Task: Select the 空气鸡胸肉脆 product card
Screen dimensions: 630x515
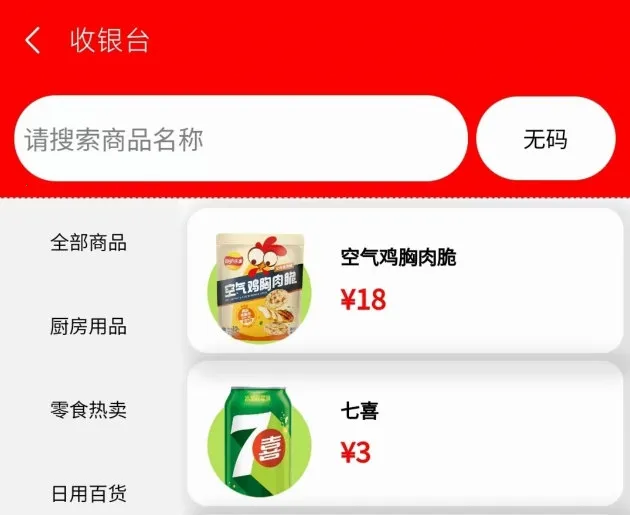Action: (404, 281)
